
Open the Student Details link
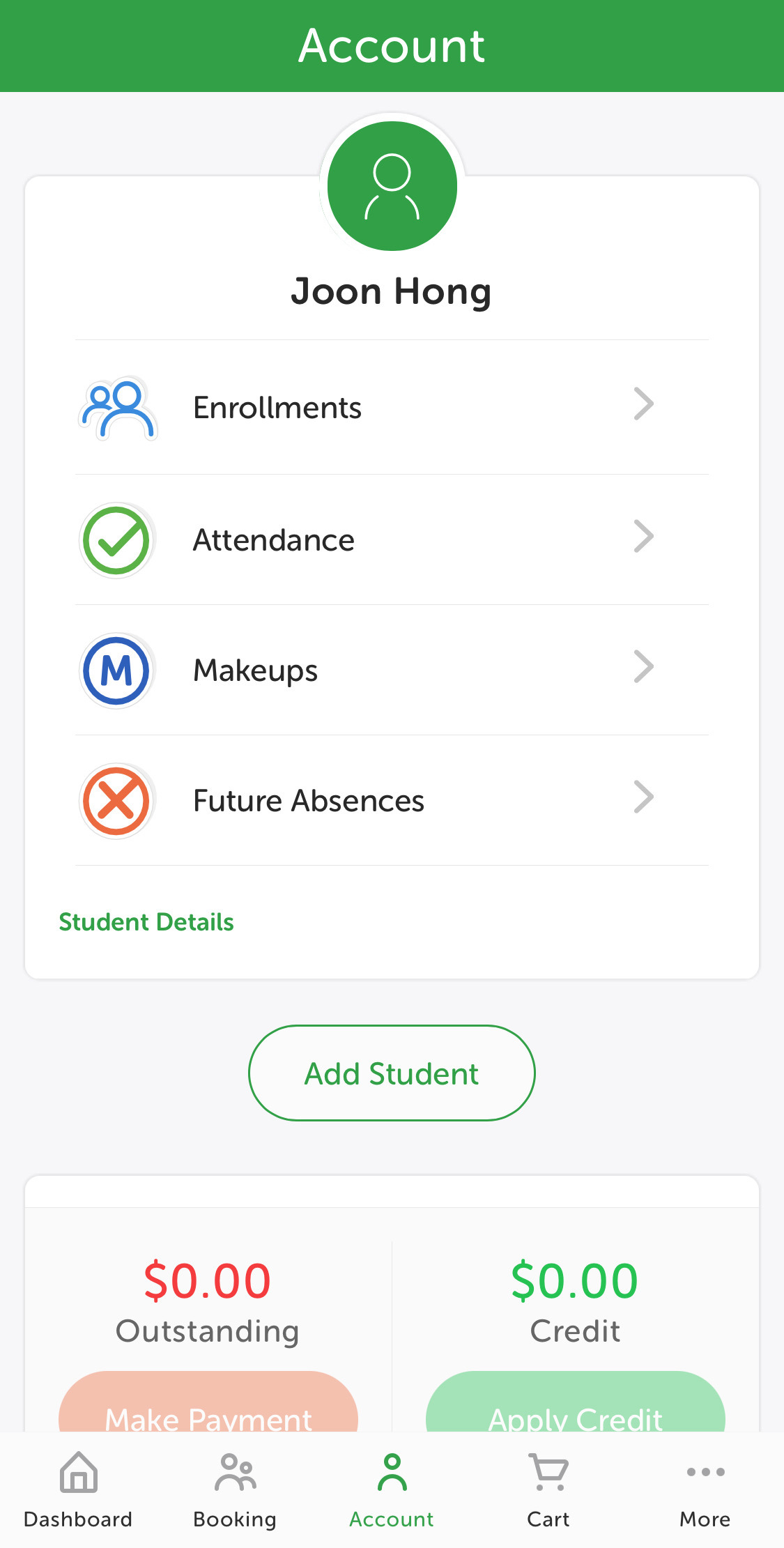pos(146,922)
